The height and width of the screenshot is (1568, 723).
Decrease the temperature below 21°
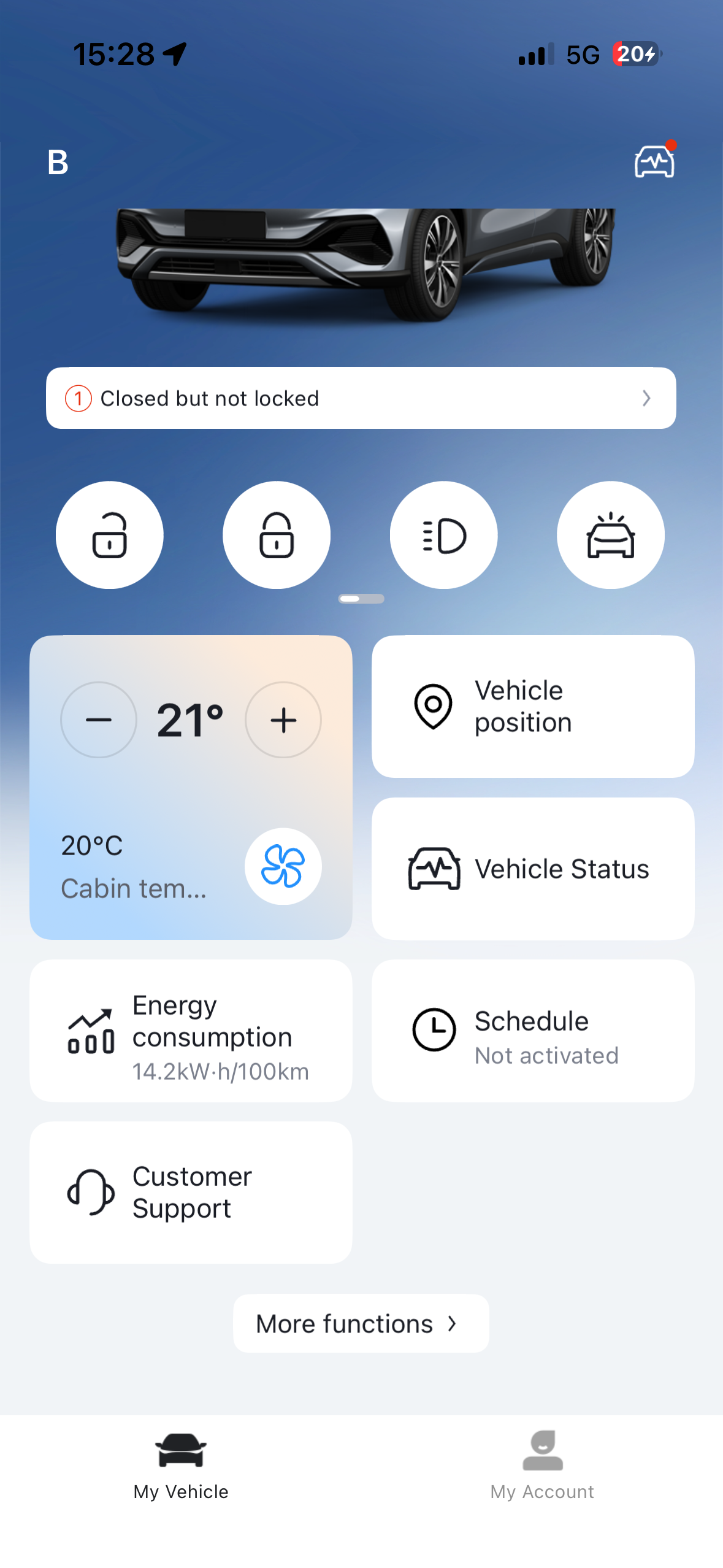click(99, 720)
